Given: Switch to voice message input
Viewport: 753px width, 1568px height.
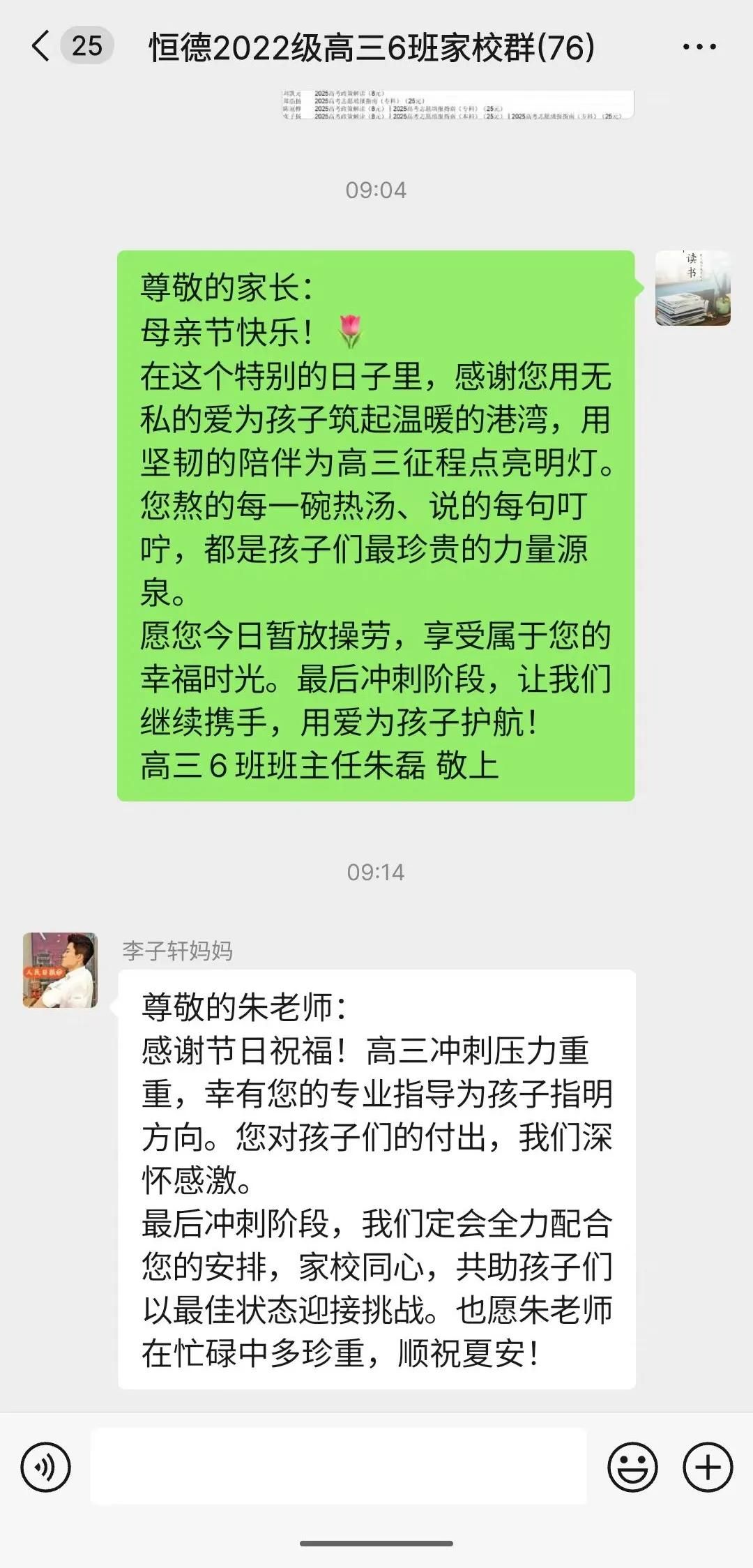Looking at the screenshot, I should [46, 1467].
